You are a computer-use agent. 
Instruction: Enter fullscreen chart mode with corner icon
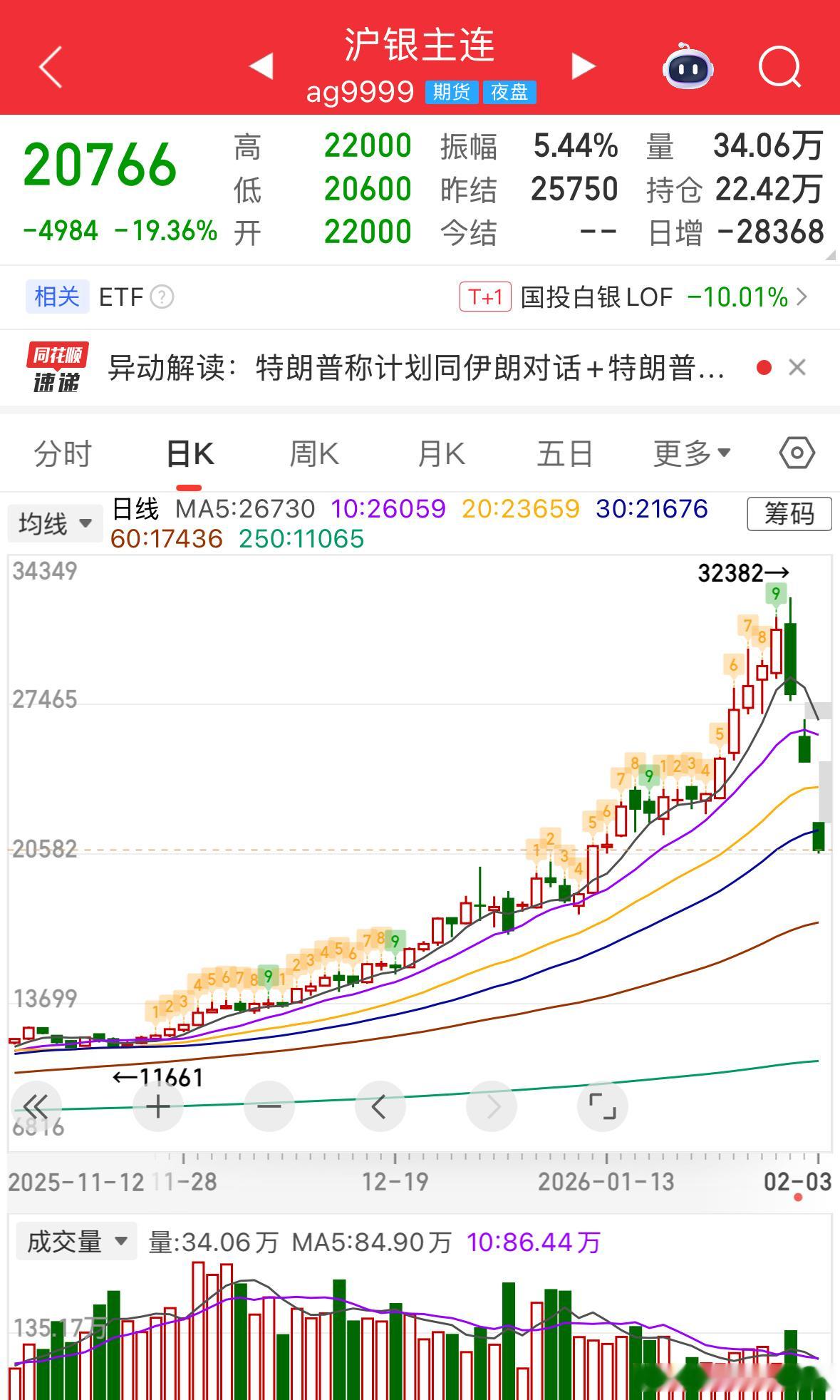point(602,1106)
